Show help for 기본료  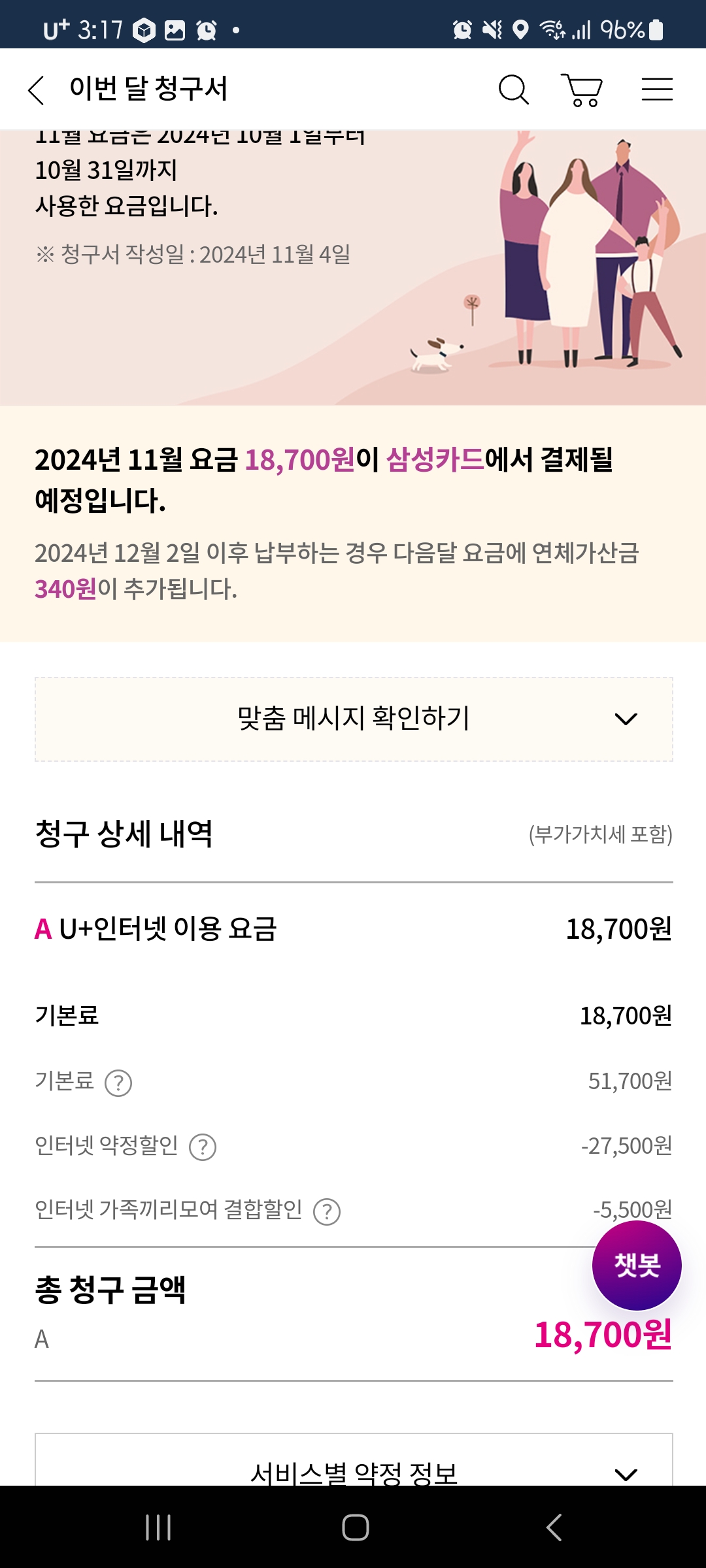click(118, 1083)
